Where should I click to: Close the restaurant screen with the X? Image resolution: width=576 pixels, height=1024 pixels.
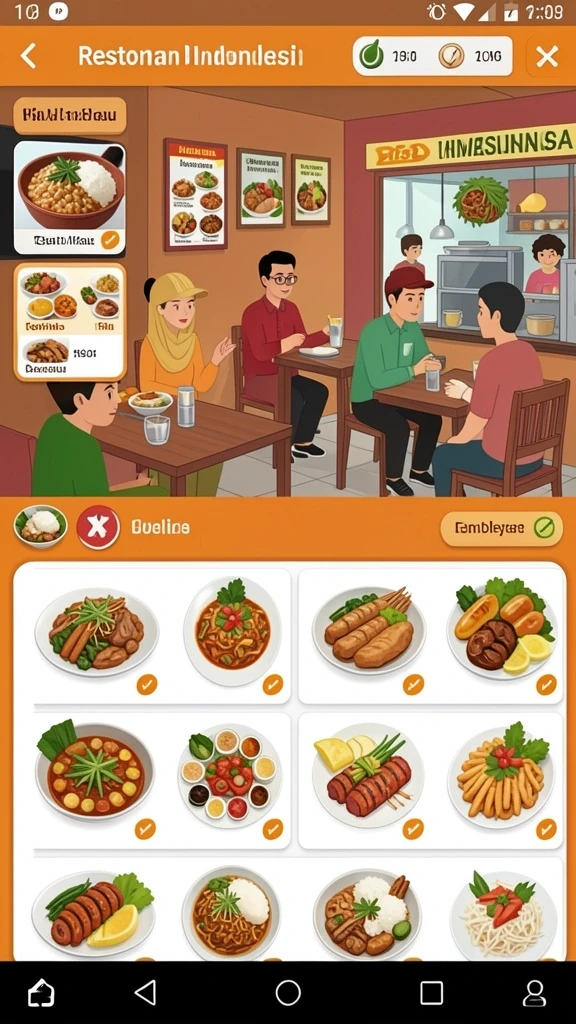(547, 57)
